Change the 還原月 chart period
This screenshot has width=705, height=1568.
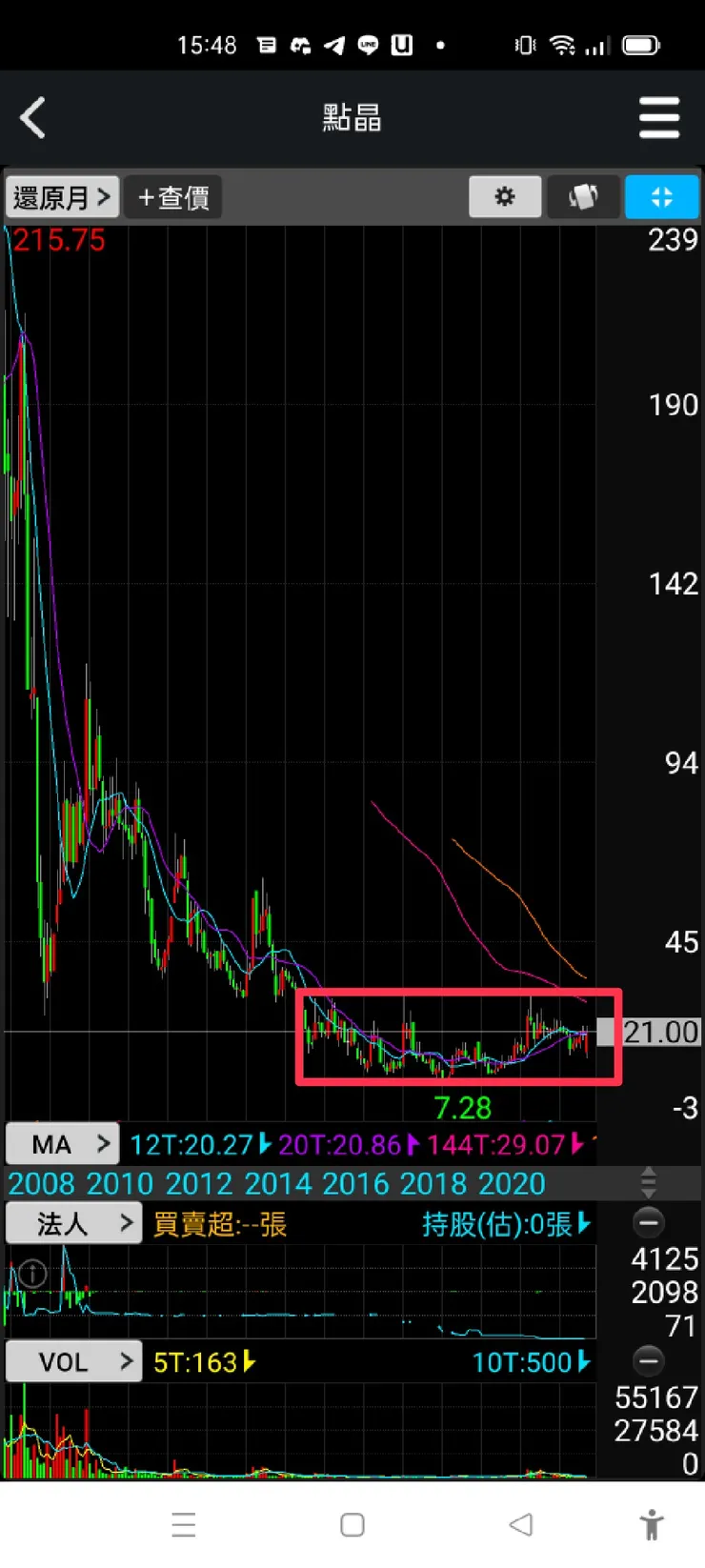[62, 197]
